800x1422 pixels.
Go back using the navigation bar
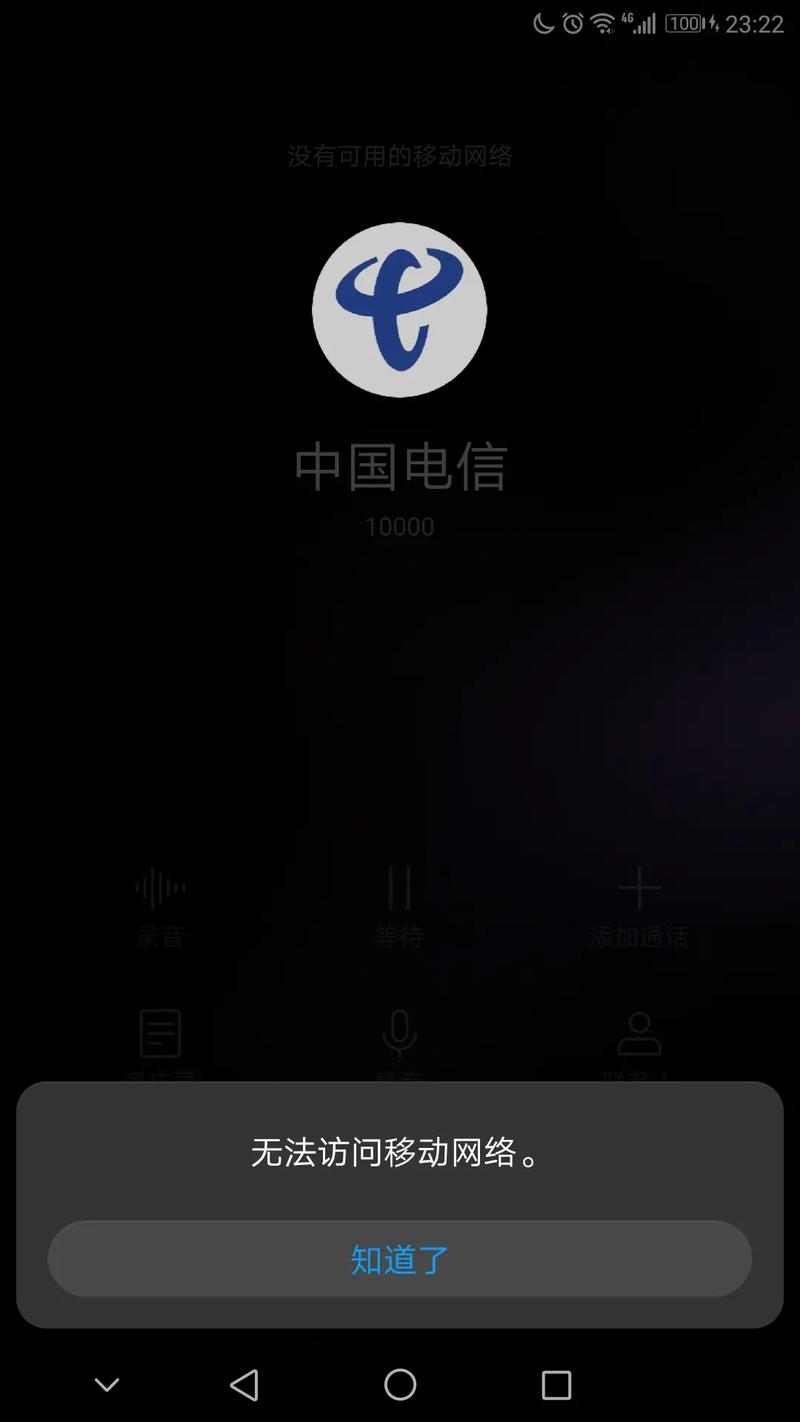[x=244, y=1385]
